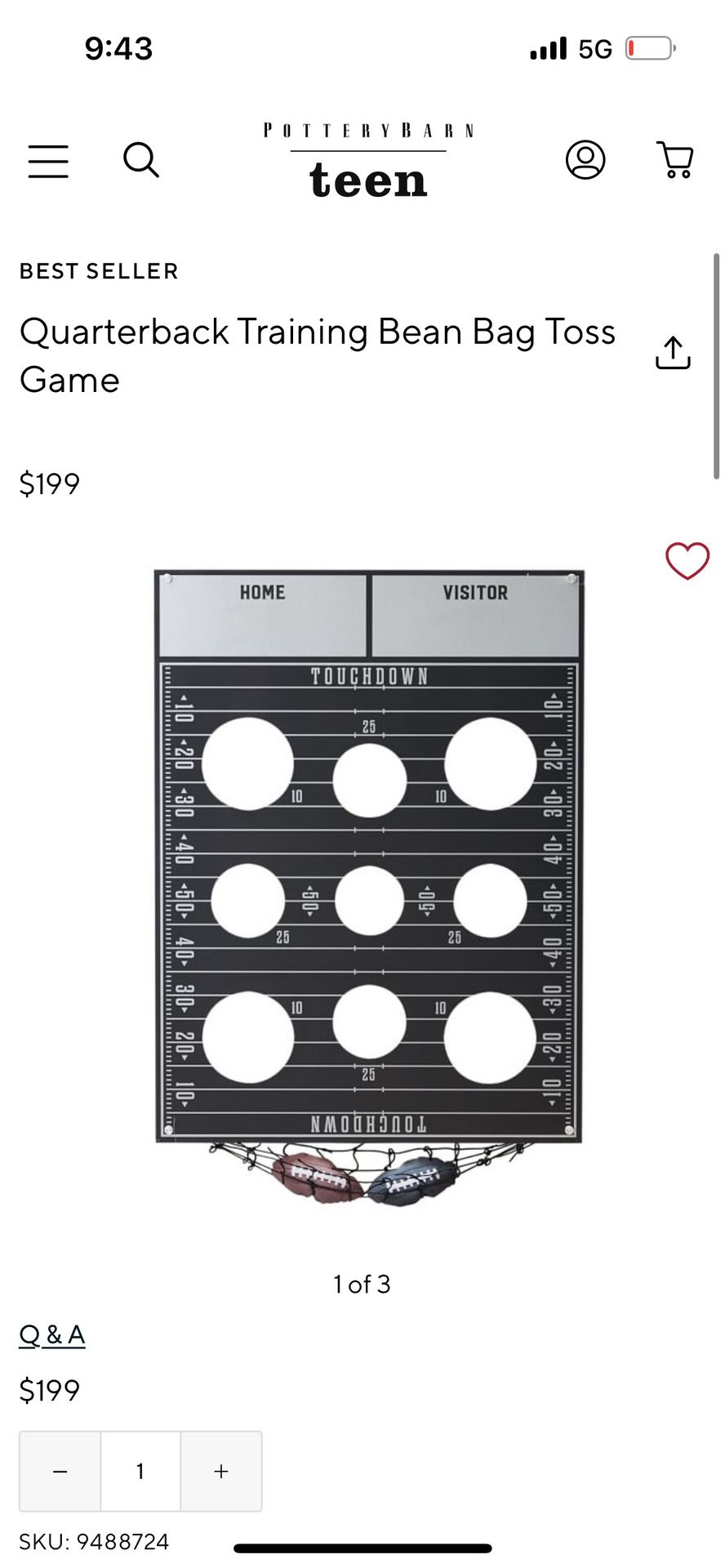This screenshot has width=725, height=1568.
Task: Decrease quantity with minus button
Action: point(60,1472)
